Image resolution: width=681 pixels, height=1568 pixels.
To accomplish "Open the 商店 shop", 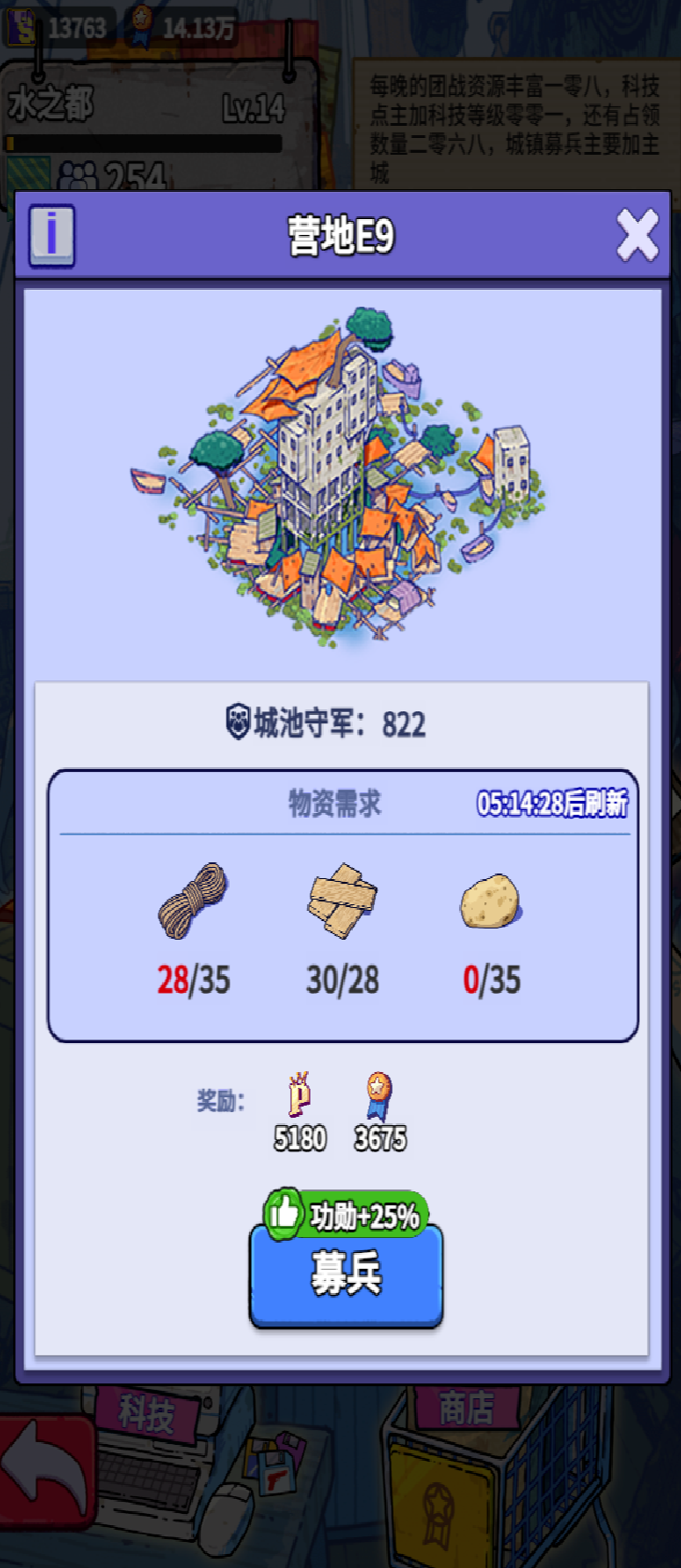I will (466, 1409).
